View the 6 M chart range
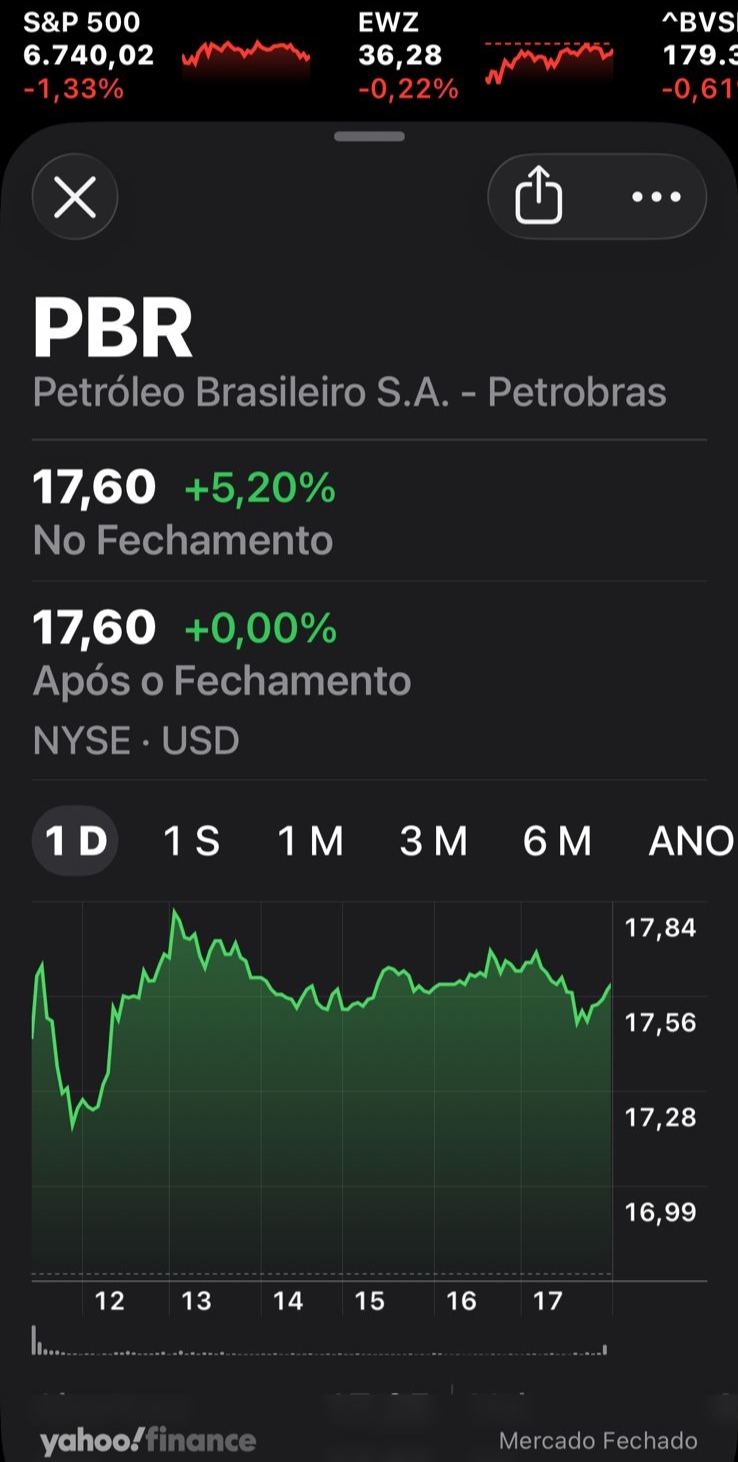This screenshot has height=1462, width=738. (557, 841)
